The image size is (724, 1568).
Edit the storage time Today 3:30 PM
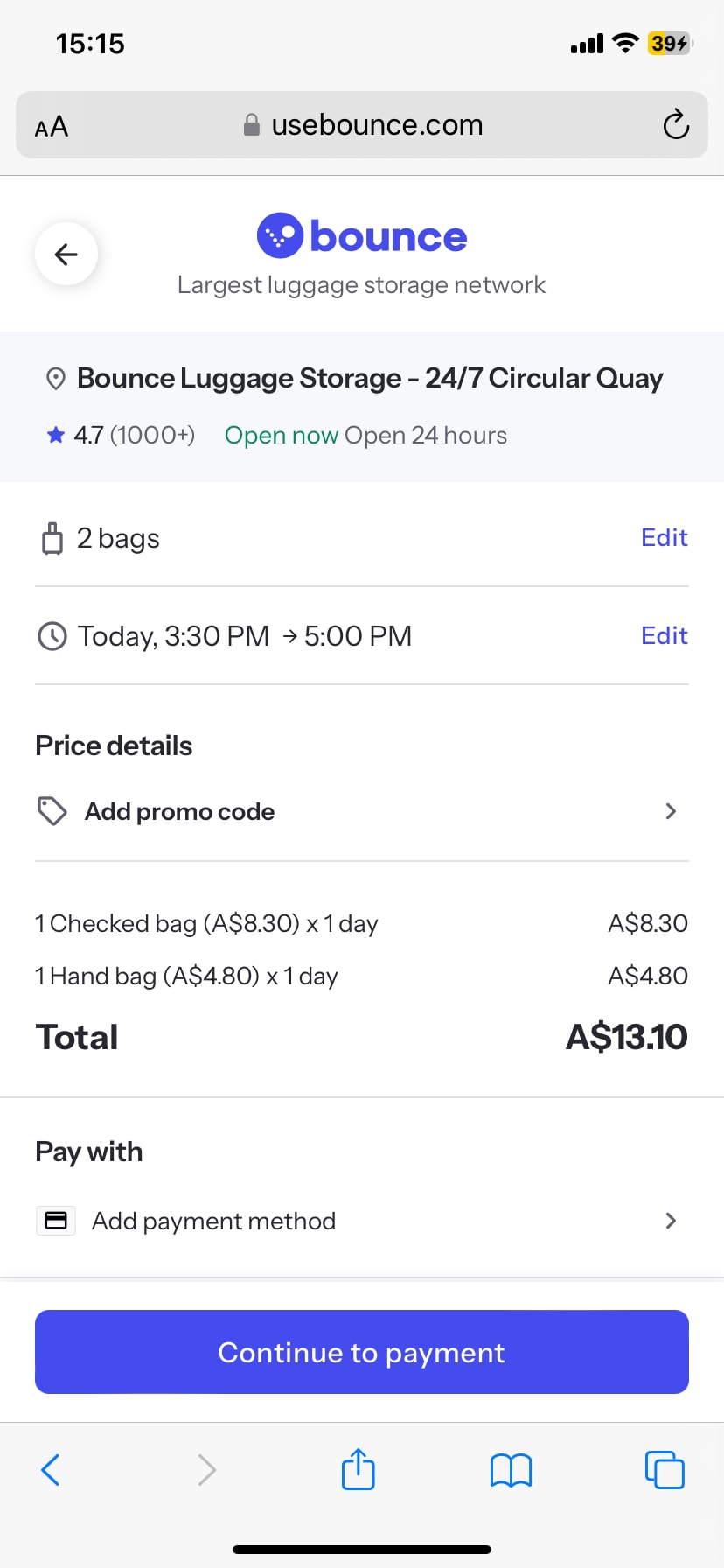(664, 635)
